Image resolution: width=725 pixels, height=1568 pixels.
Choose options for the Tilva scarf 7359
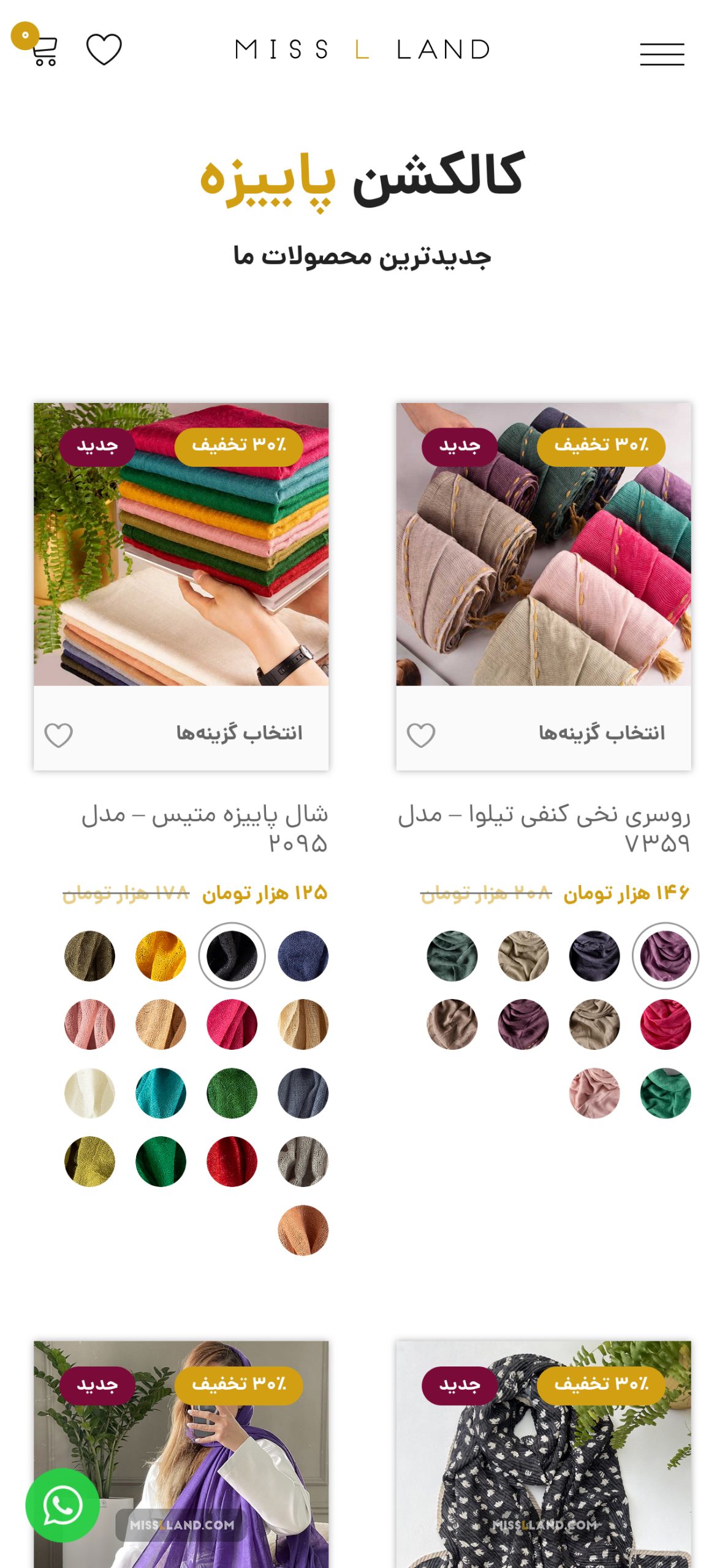601,733
